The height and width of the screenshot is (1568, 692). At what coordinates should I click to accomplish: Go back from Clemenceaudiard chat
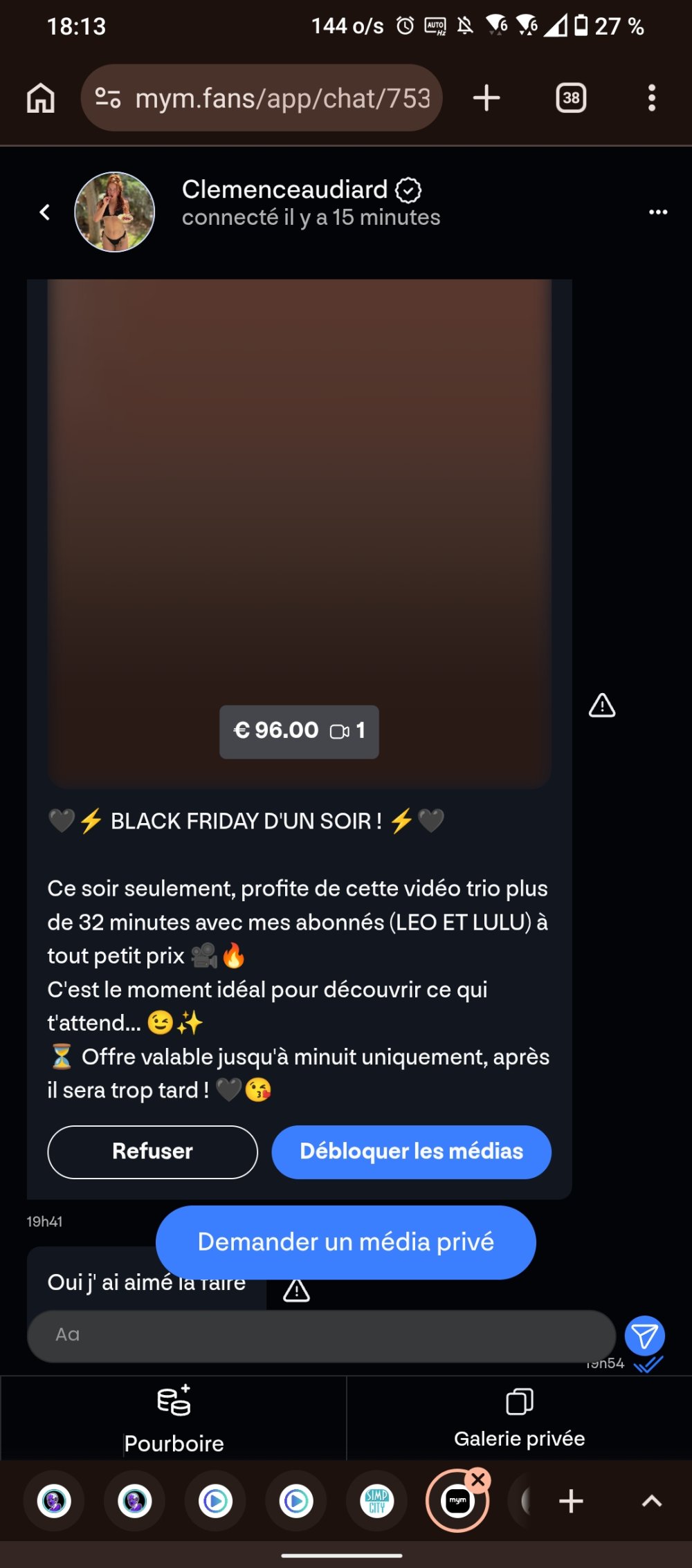pyautogui.click(x=45, y=212)
